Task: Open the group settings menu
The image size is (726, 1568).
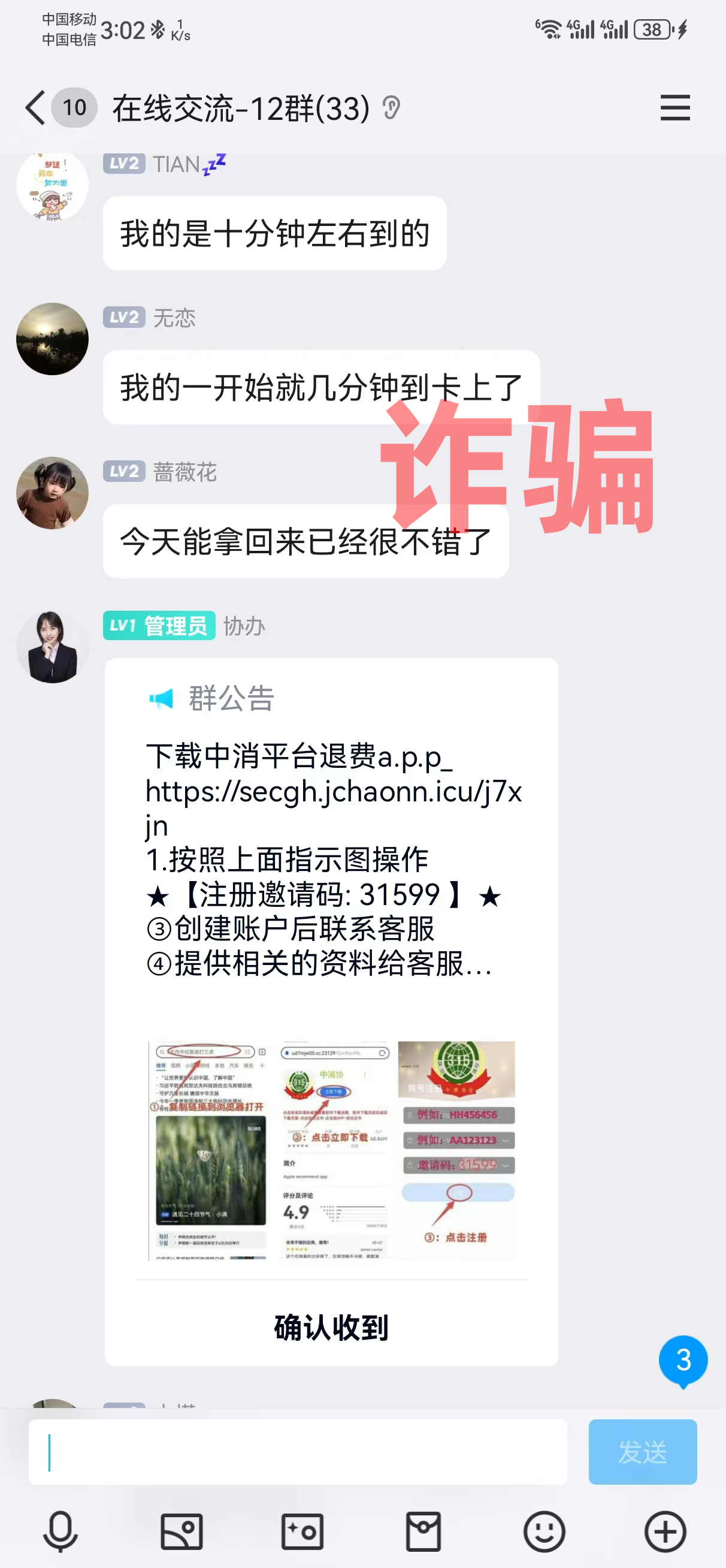Action: coord(675,108)
